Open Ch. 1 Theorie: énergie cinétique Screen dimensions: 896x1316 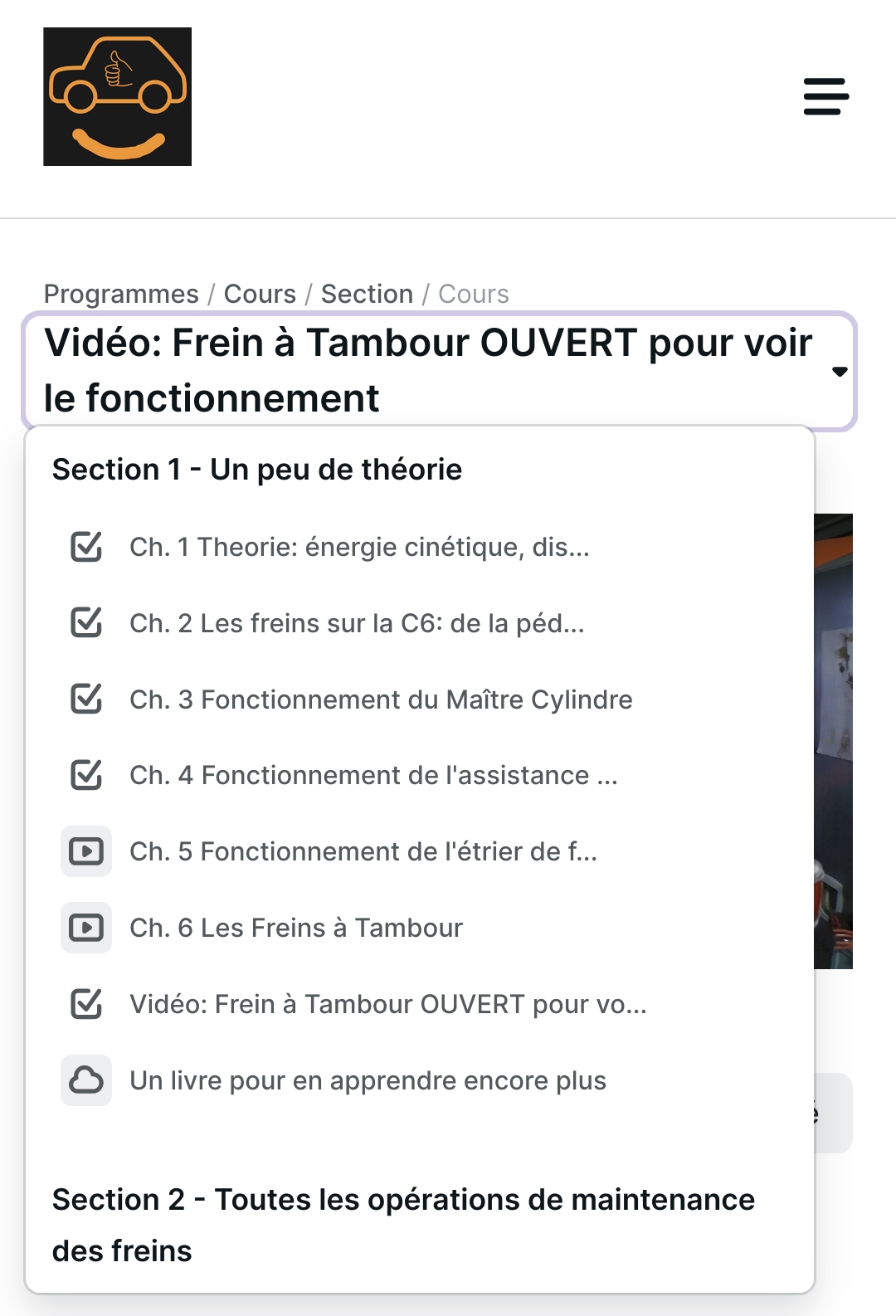(359, 548)
